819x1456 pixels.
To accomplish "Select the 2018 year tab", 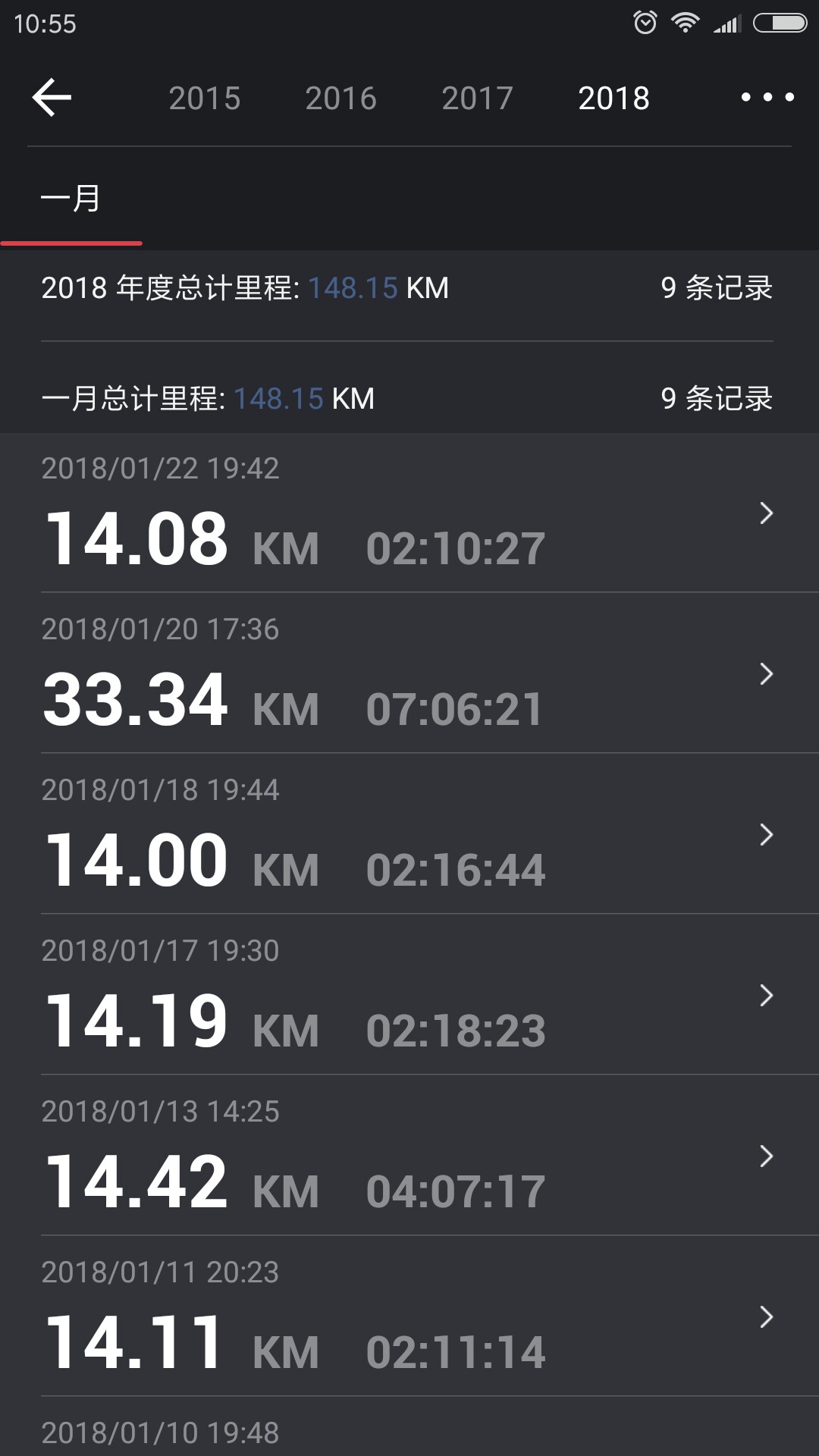I will [x=614, y=99].
